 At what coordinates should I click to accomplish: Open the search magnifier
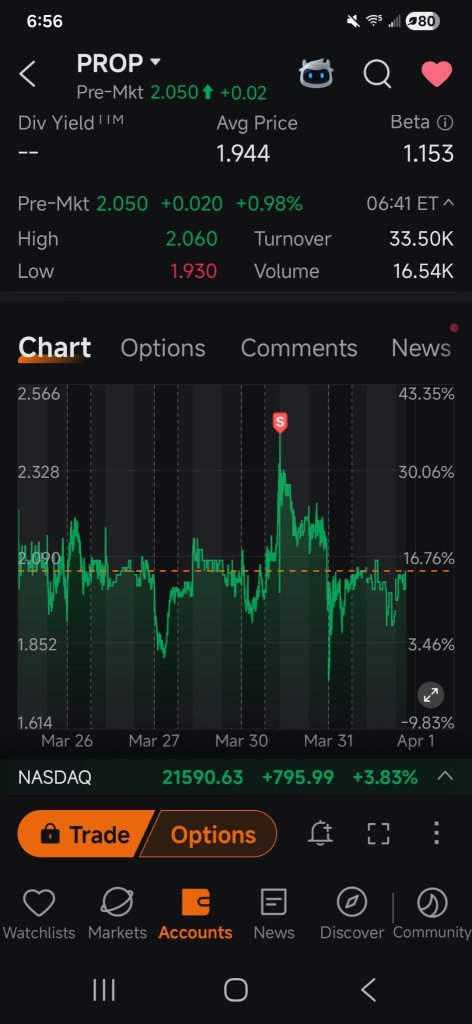click(377, 74)
